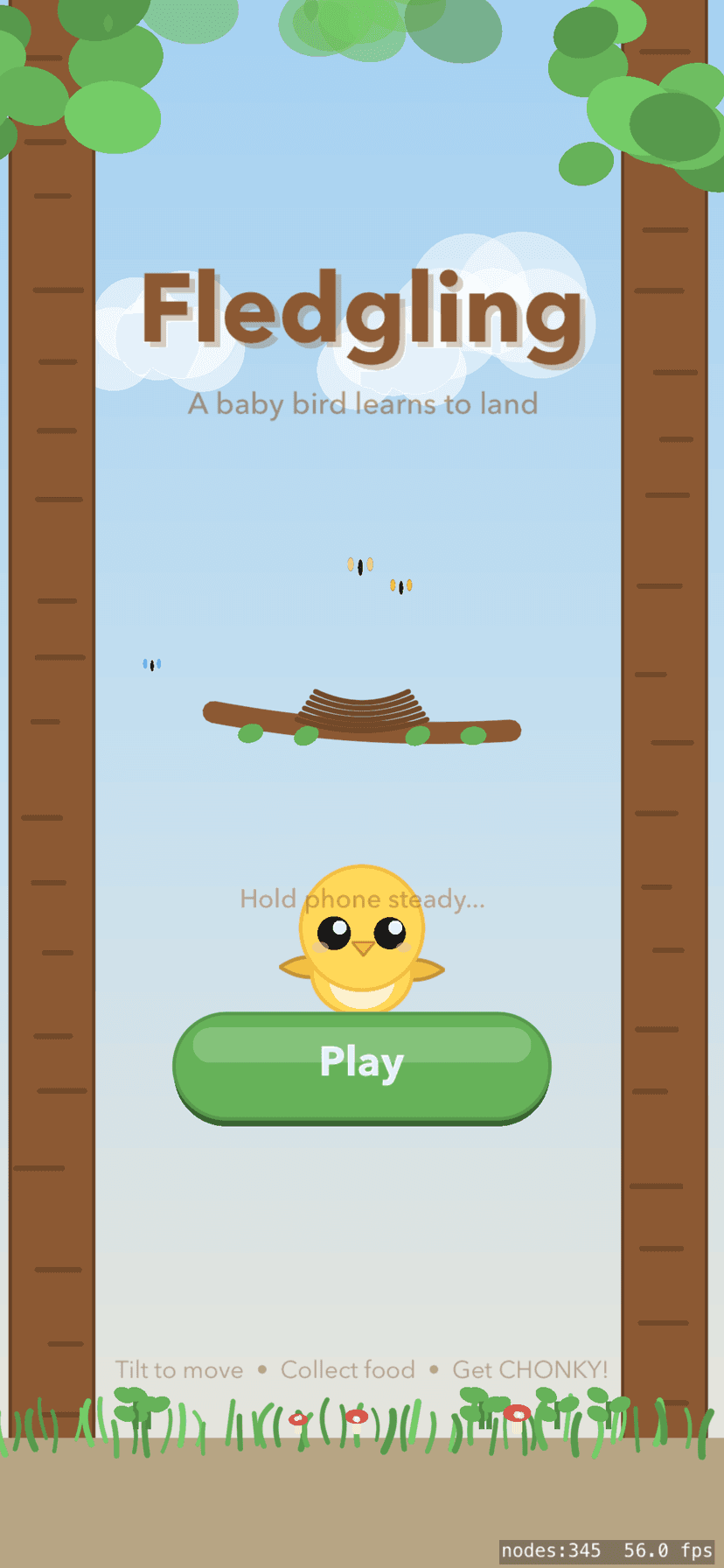The image size is (724, 1568).
Task: Click the bird's left wing
Action: pos(296,967)
